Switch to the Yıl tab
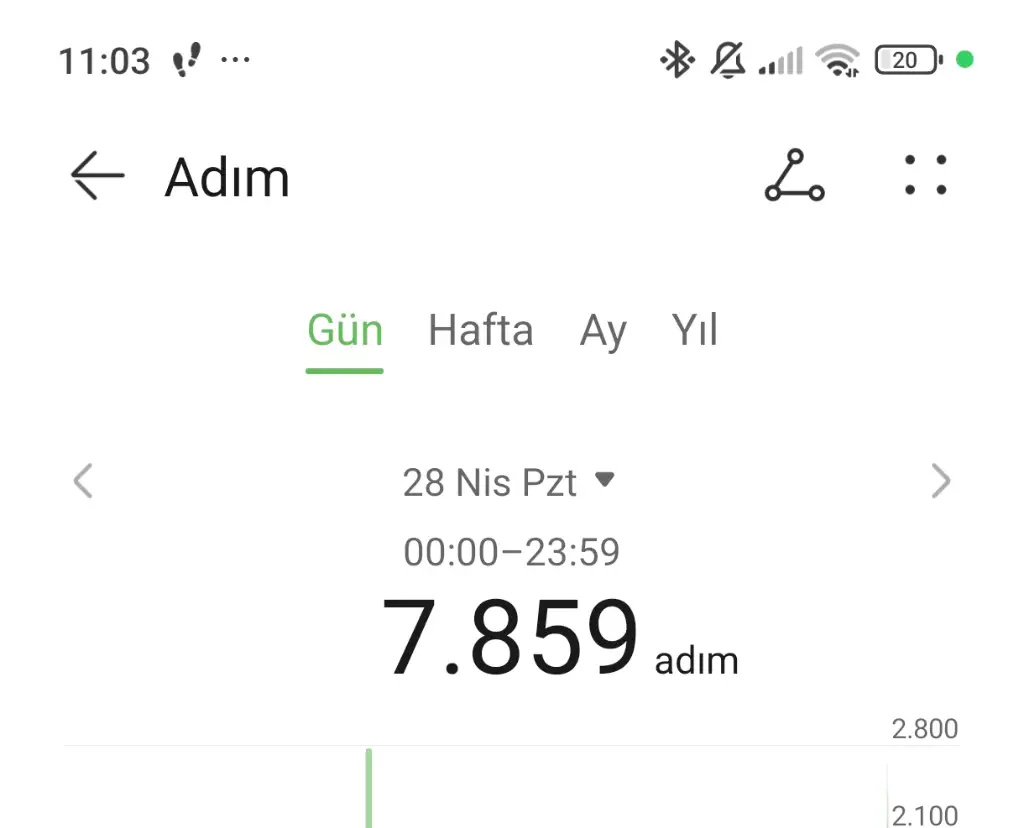Image resolution: width=1024 pixels, height=828 pixels. tap(695, 331)
